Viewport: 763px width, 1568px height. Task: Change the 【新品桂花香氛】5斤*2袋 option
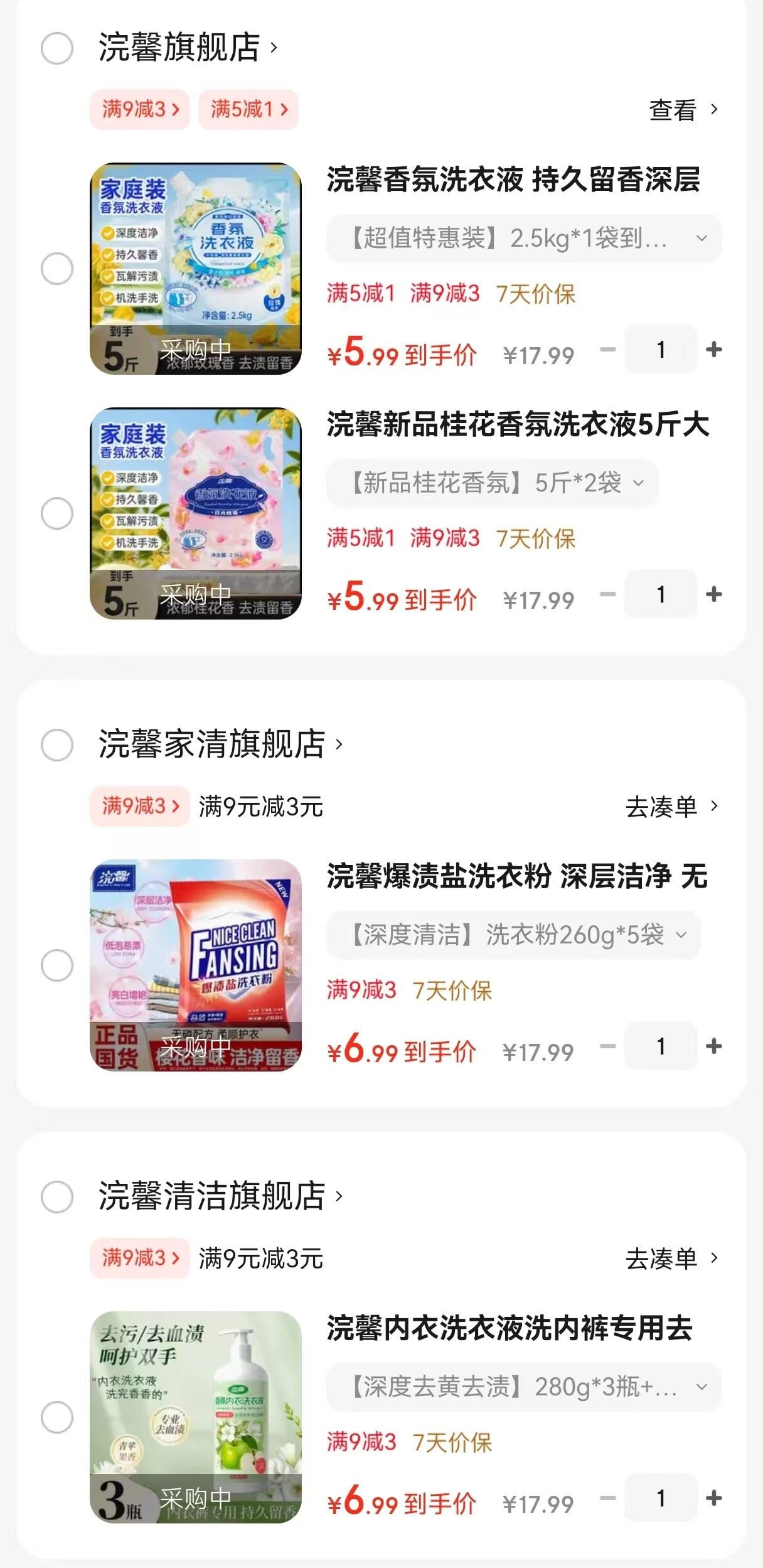pyautogui.click(x=492, y=483)
